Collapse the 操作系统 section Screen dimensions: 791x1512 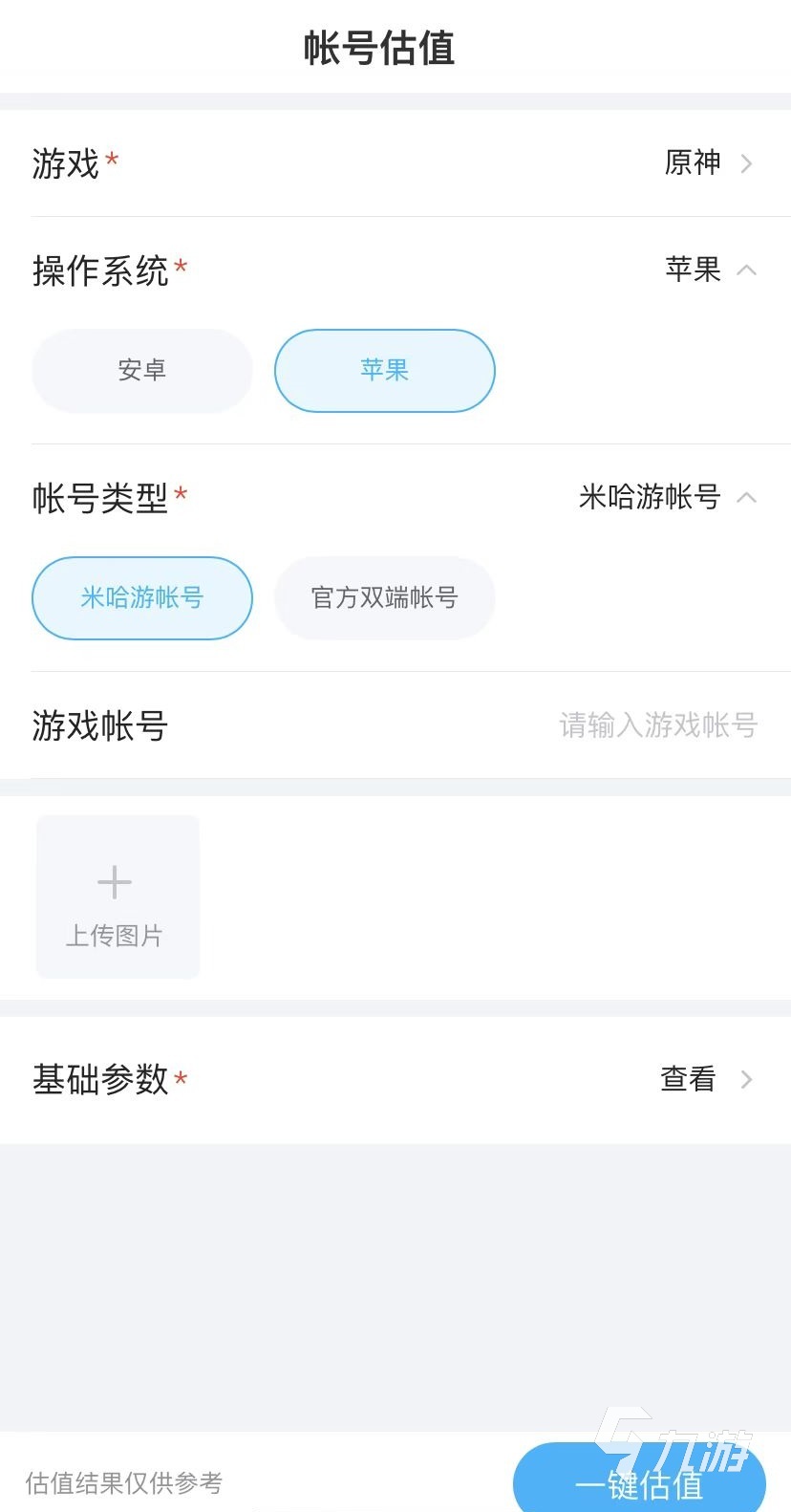tap(746, 270)
